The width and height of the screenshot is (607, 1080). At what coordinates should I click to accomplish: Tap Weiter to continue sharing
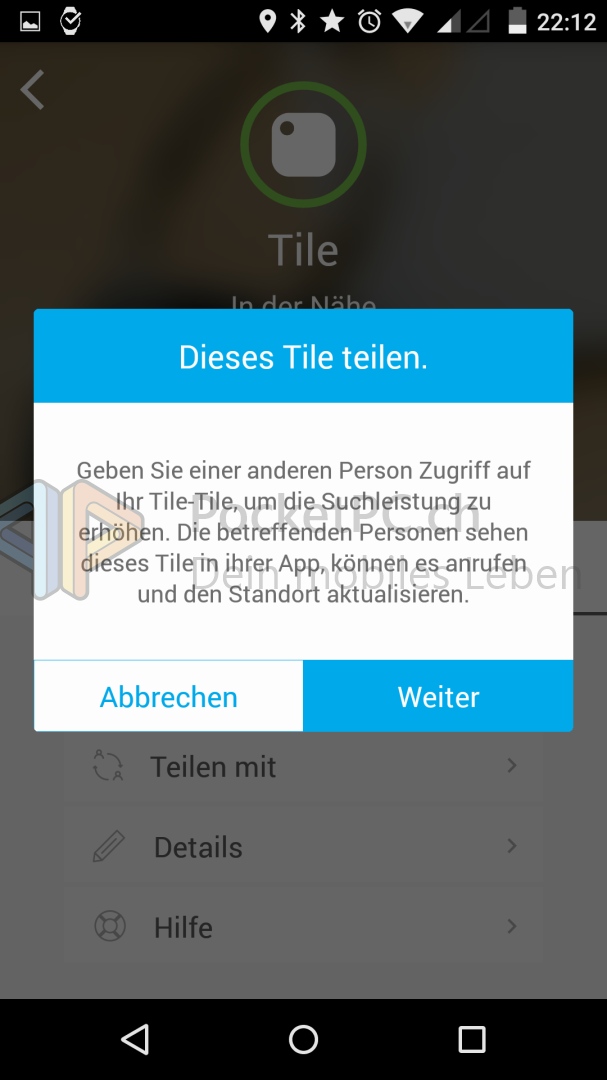tap(438, 696)
